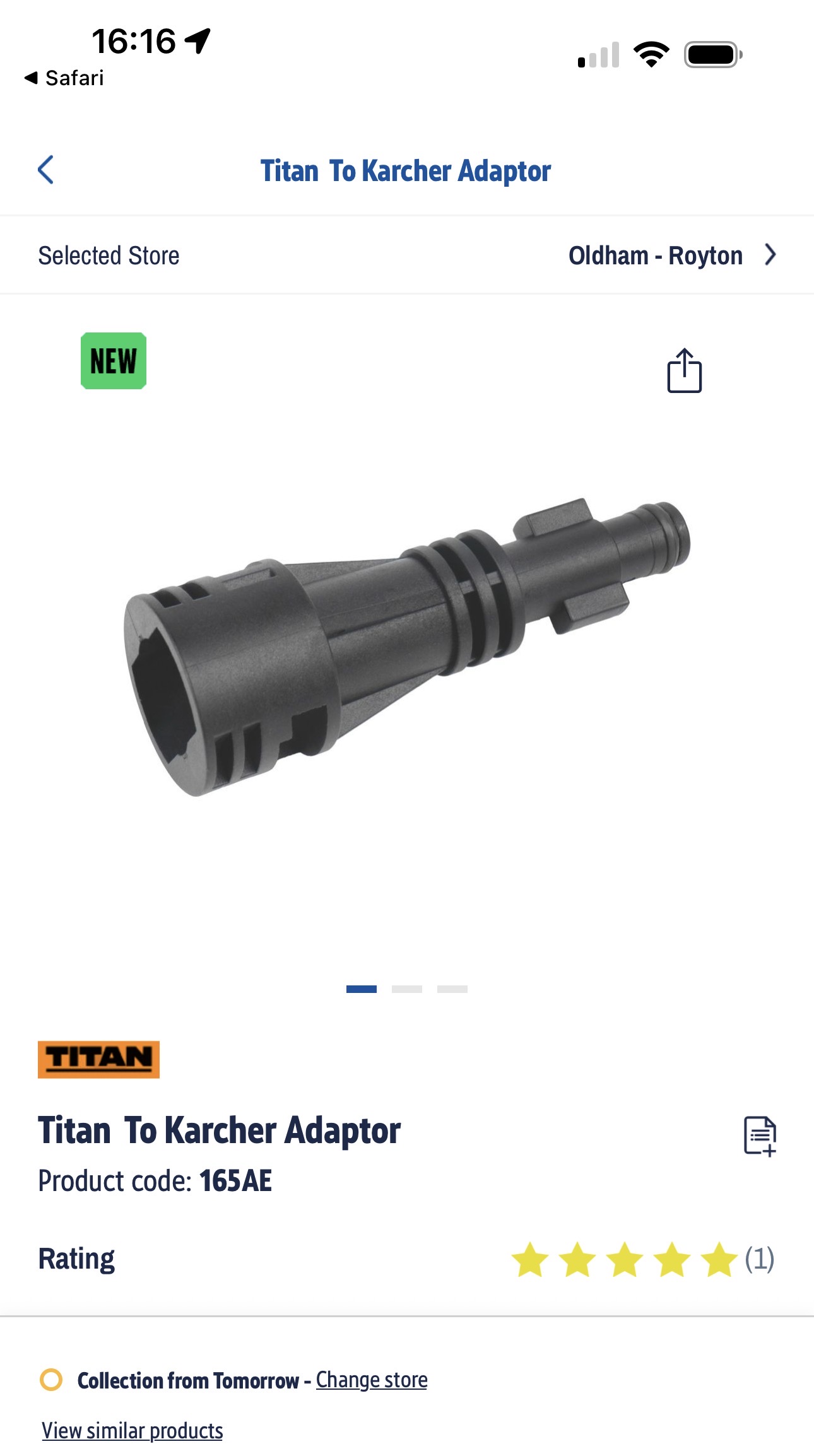This screenshot has width=814, height=1456.
Task: Share this product via the share icon
Action: (685, 370)
